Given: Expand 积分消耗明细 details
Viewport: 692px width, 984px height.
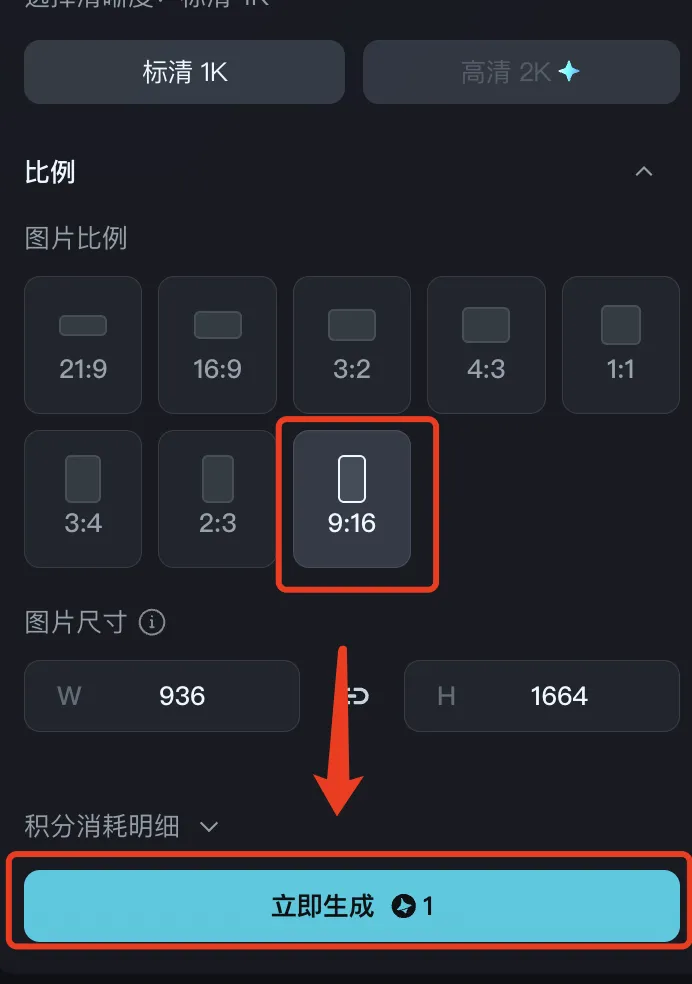Looking at the screenshot, I should pos(208,827).
